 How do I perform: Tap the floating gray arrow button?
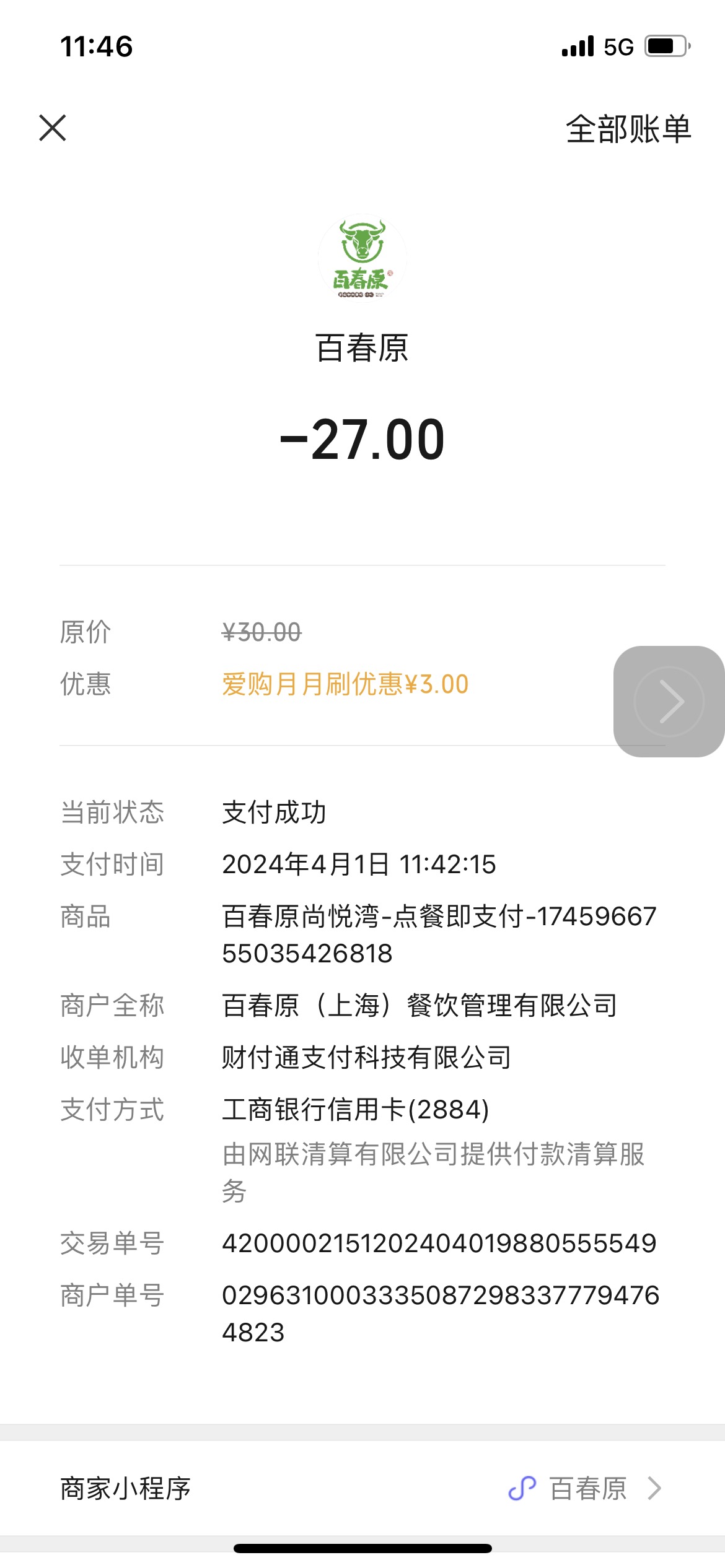pyautogui.click(x=669, y=701)
